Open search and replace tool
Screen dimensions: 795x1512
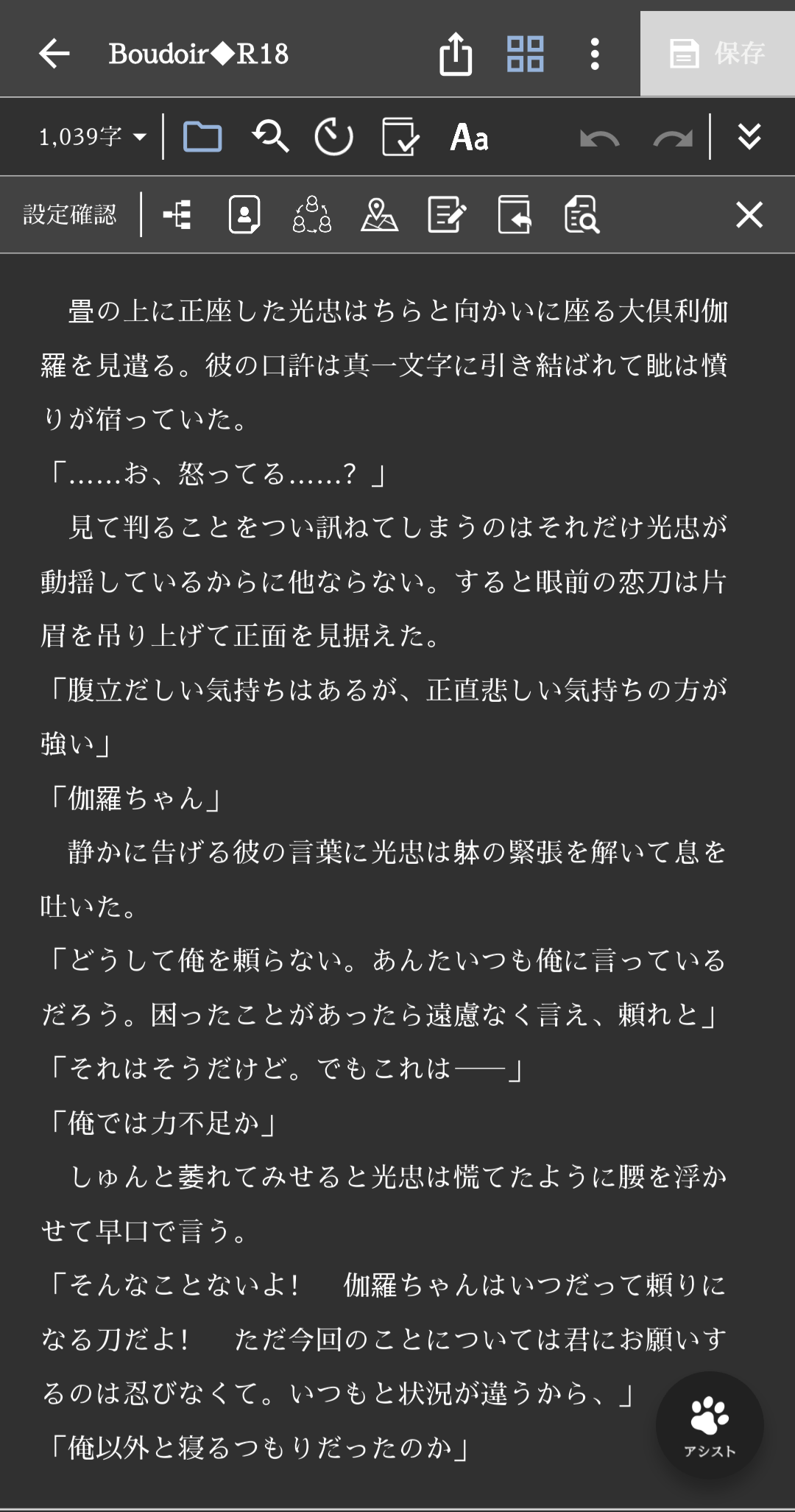point(270,137)
